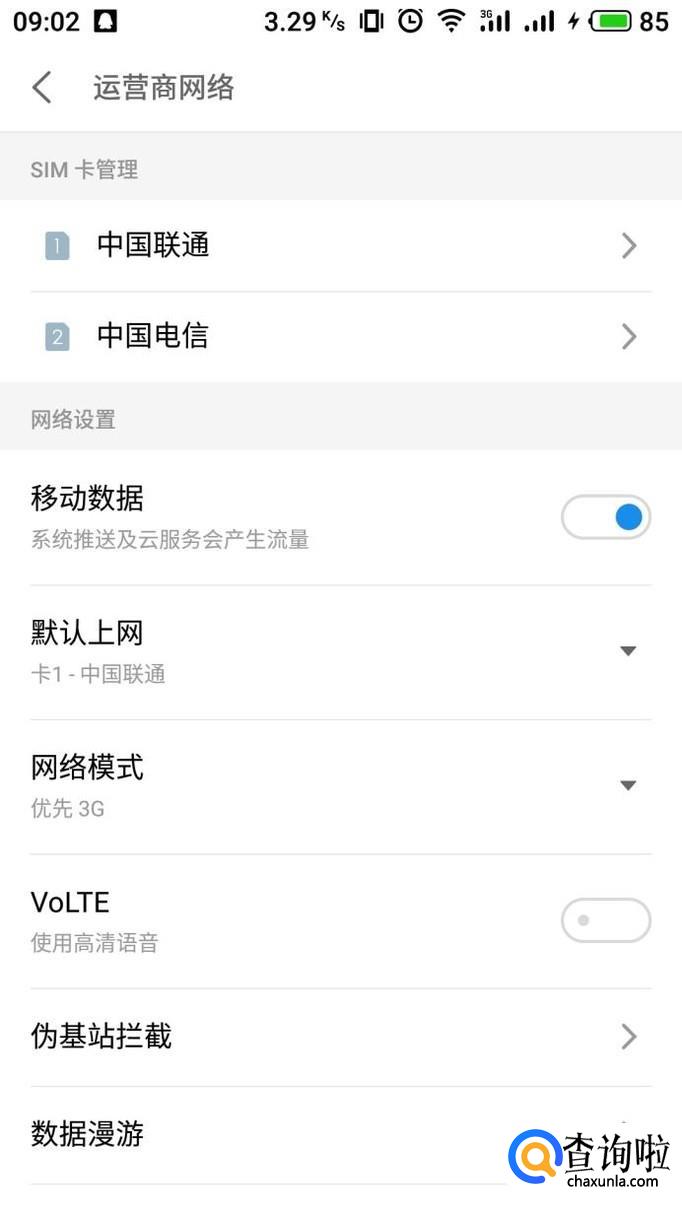Open 数据漫游 option
Screen dimensions: 682x1212
[260, 1134]
